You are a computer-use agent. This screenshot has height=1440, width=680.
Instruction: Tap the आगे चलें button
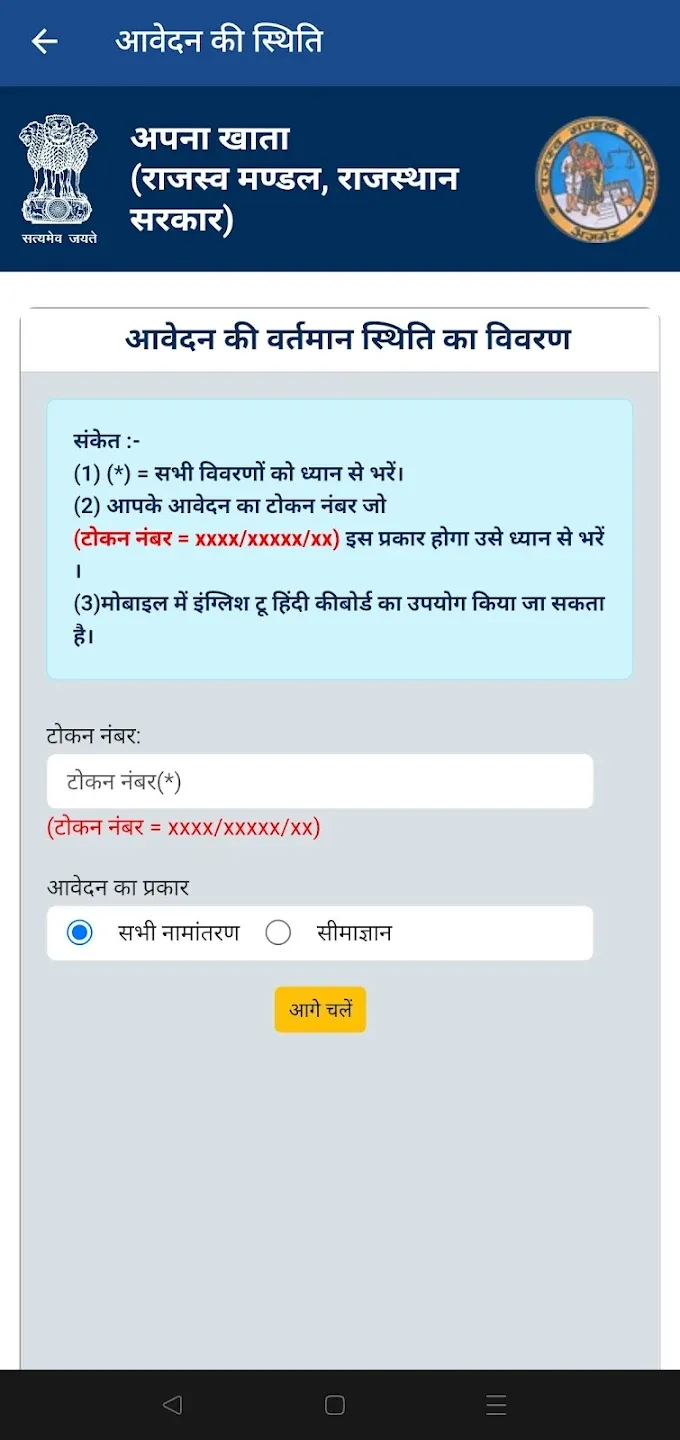(320, 1010)
